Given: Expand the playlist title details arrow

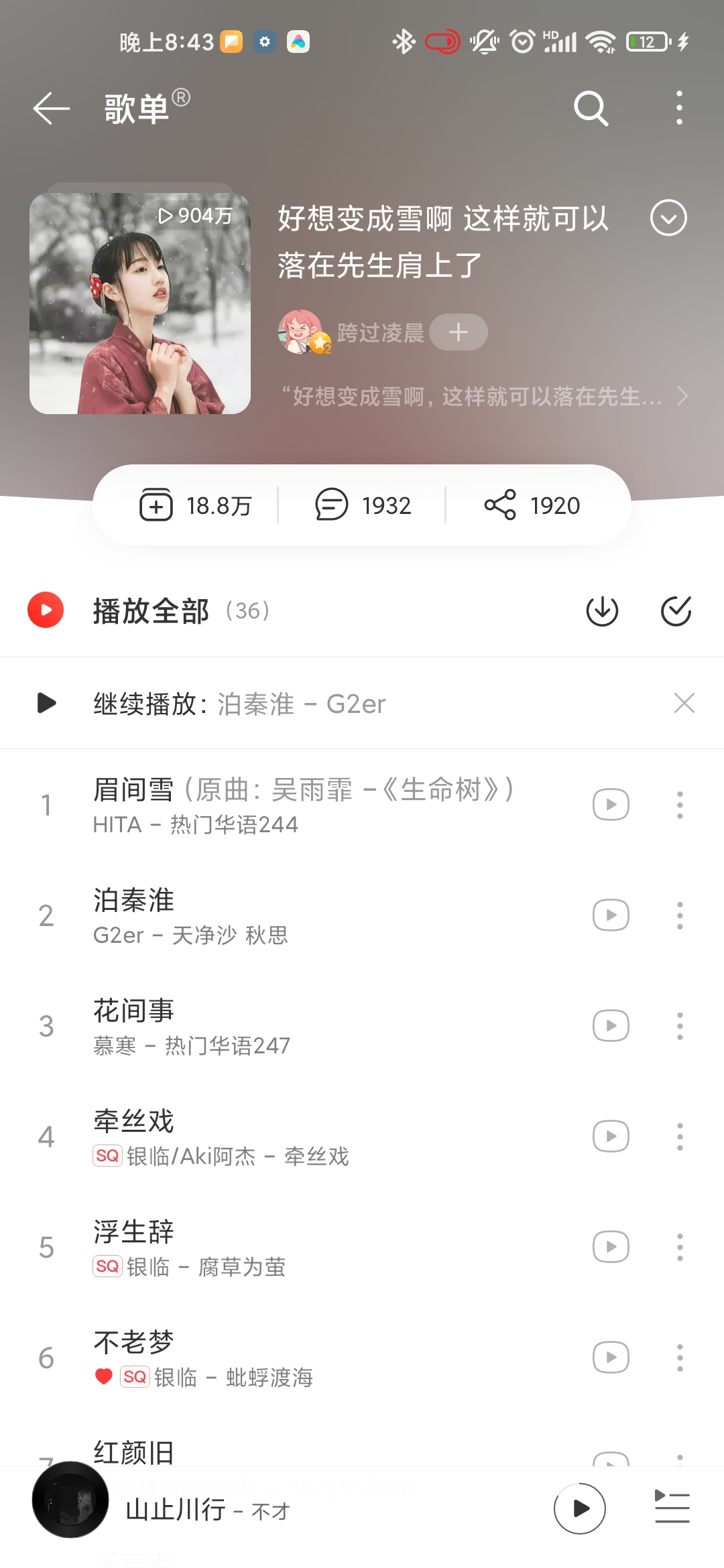Looking at the screenshot, I should point(668,218).
